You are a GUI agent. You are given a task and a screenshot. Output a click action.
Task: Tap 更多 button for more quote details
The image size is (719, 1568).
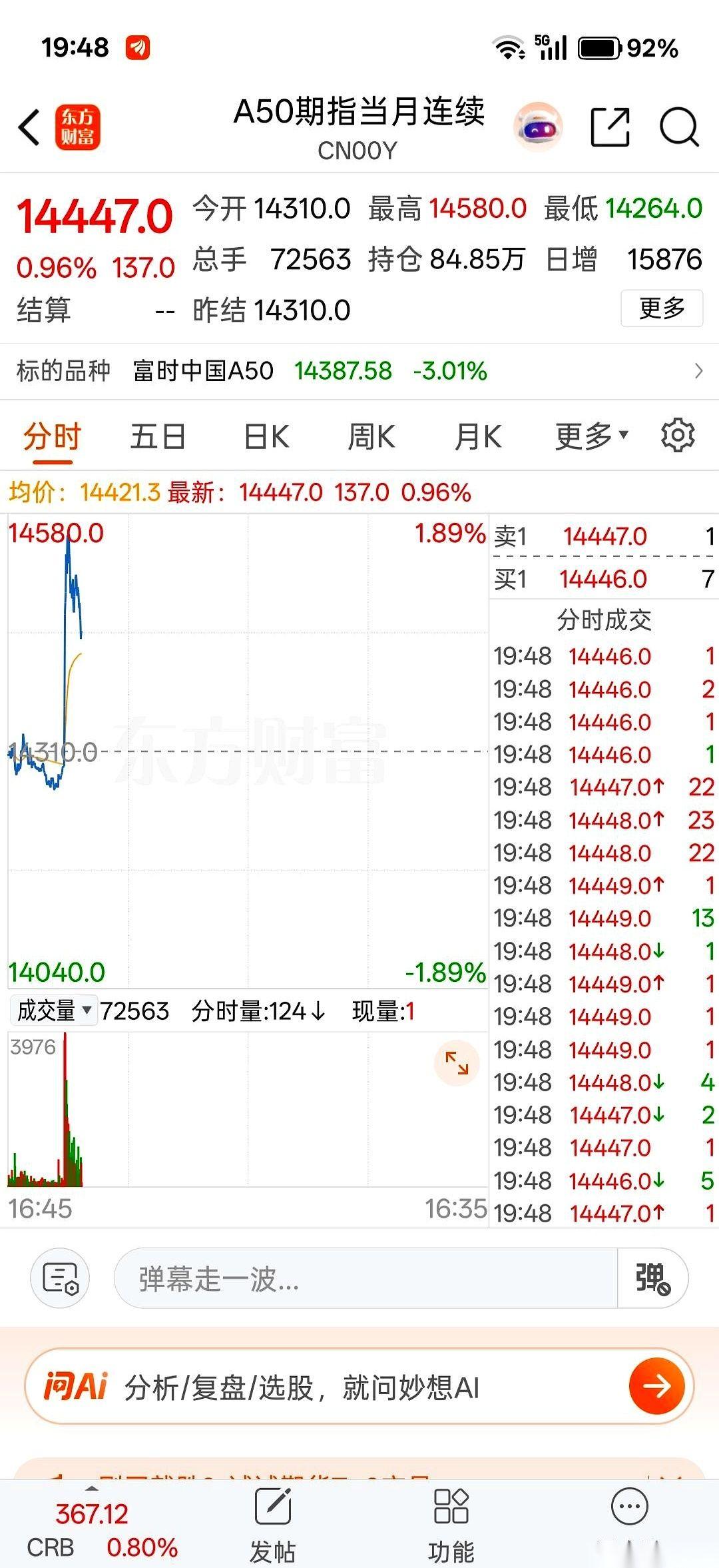point(662,308)
